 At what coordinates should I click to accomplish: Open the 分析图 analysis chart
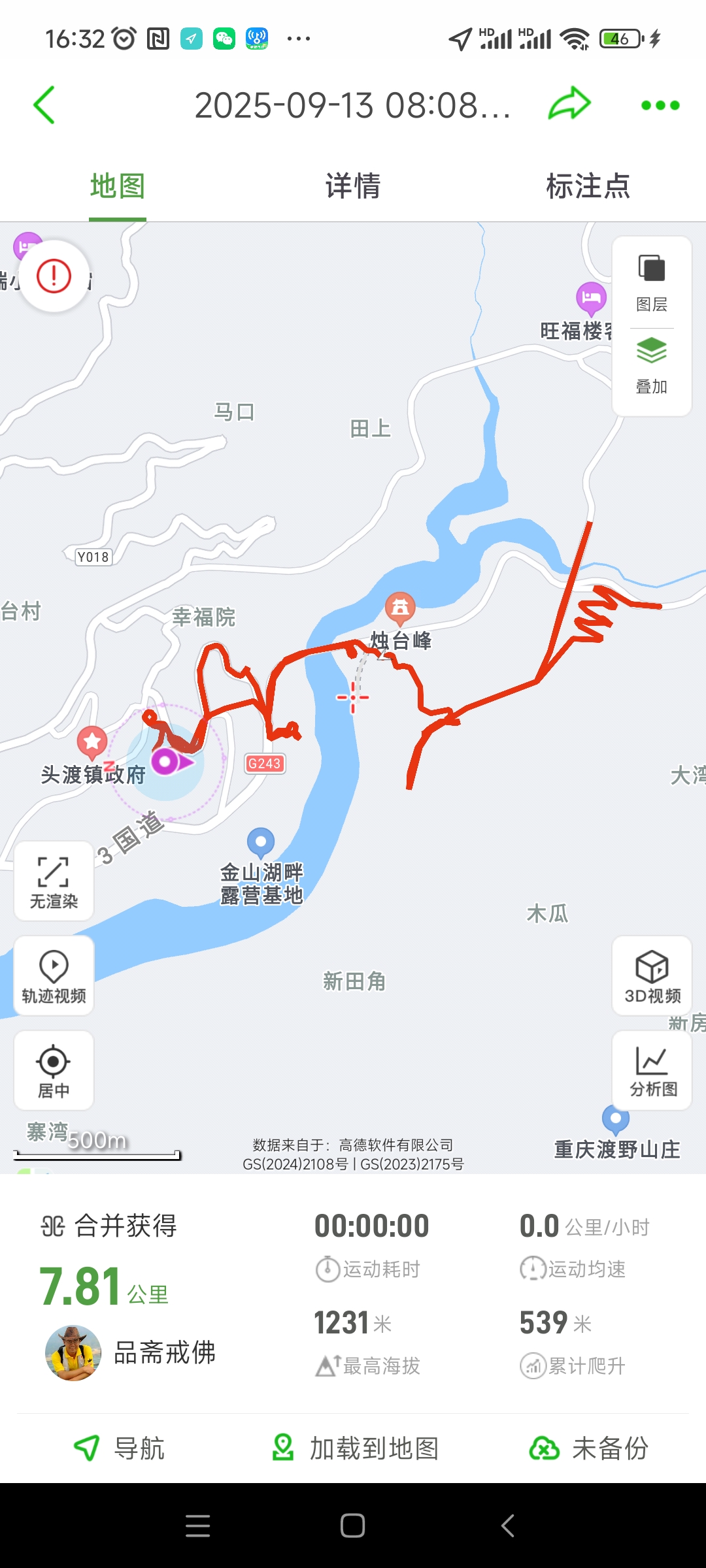click(x=652, y=1070)
